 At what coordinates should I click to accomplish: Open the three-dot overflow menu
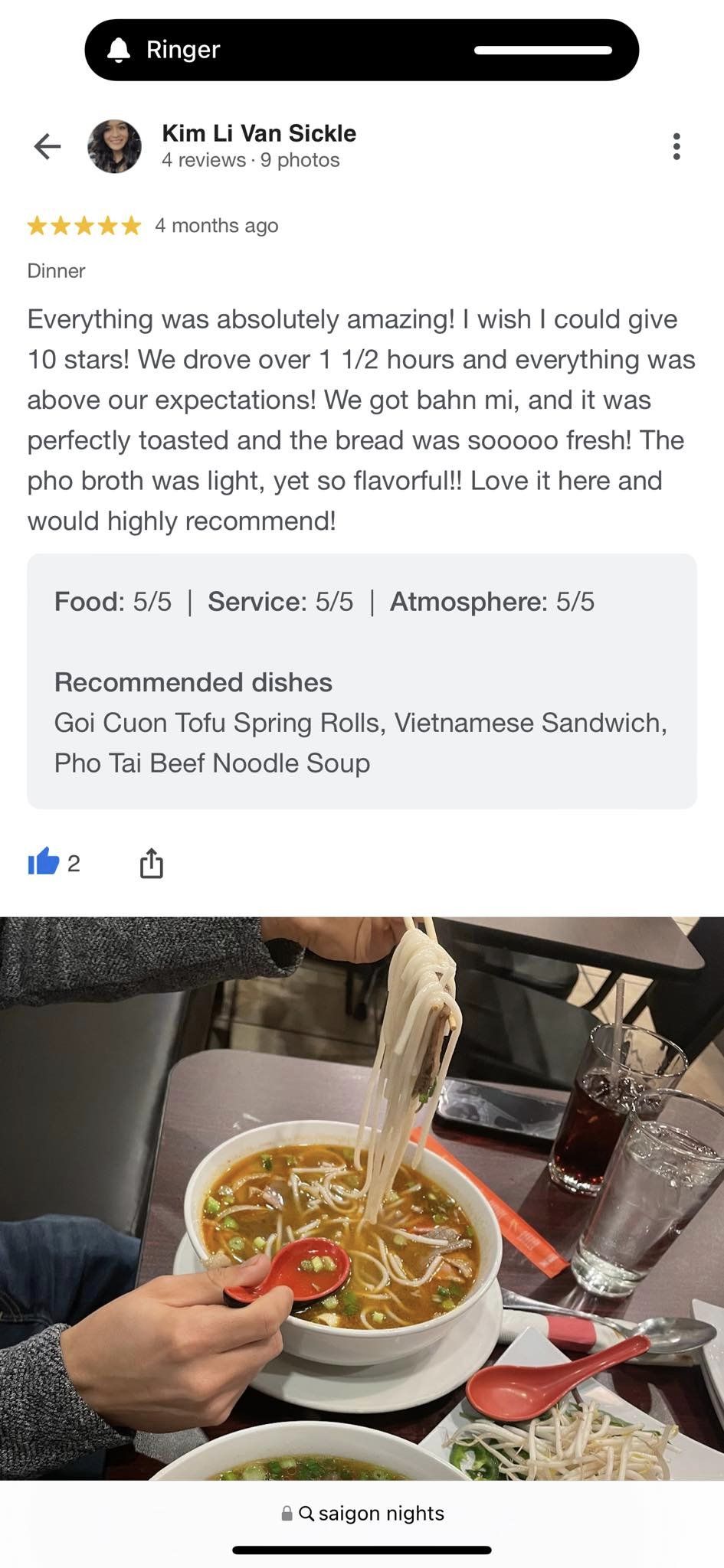point(676,146)
